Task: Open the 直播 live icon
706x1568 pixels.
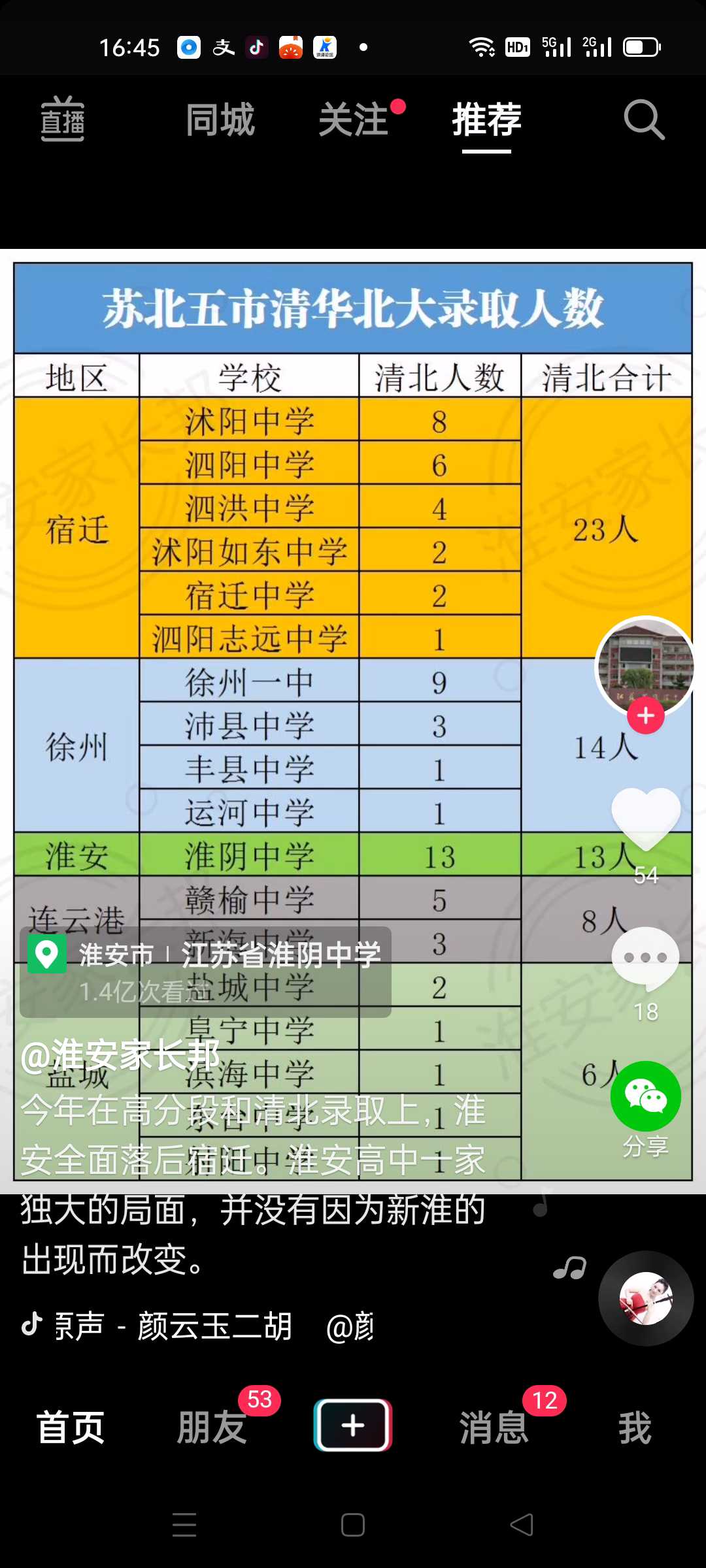Action: (63, 119)
